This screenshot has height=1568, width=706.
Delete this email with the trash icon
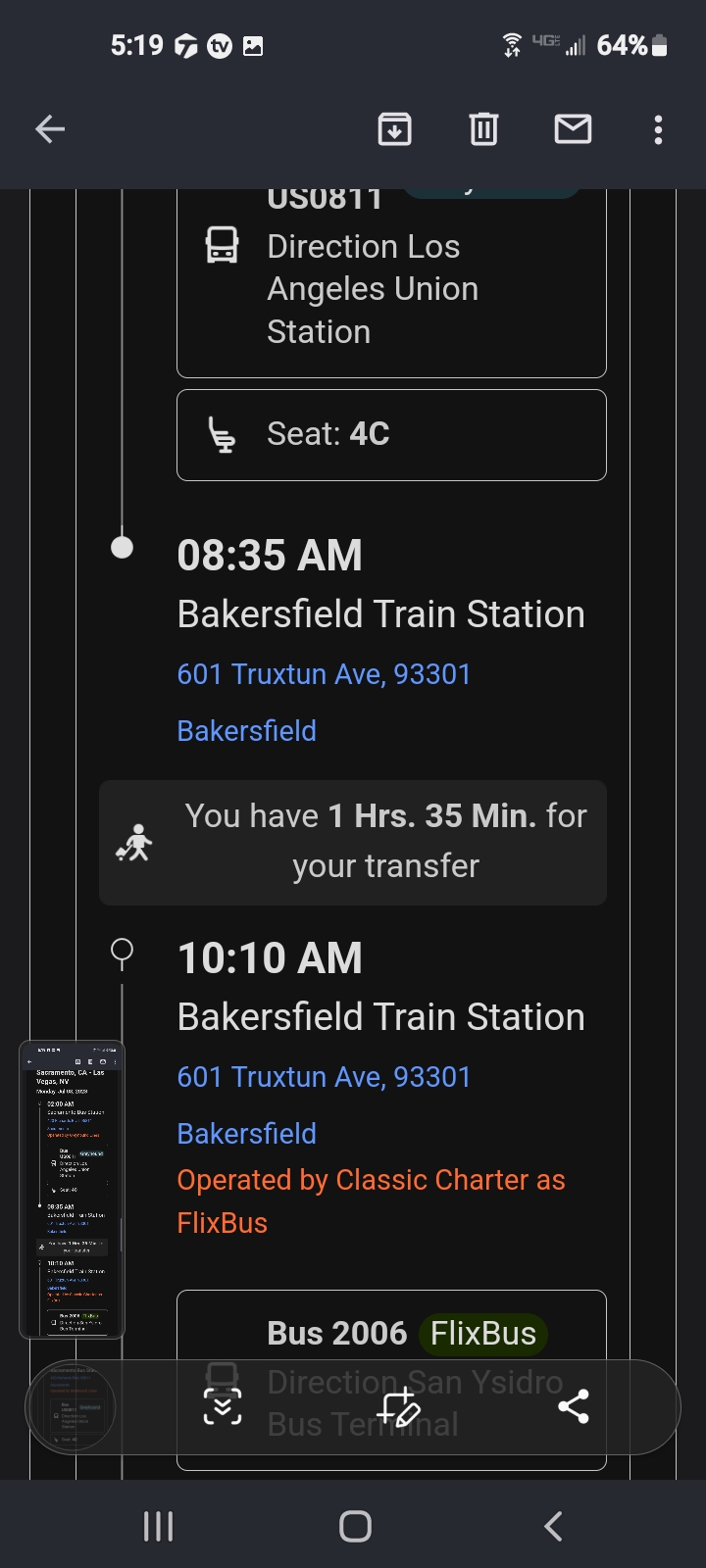(483, 129)
